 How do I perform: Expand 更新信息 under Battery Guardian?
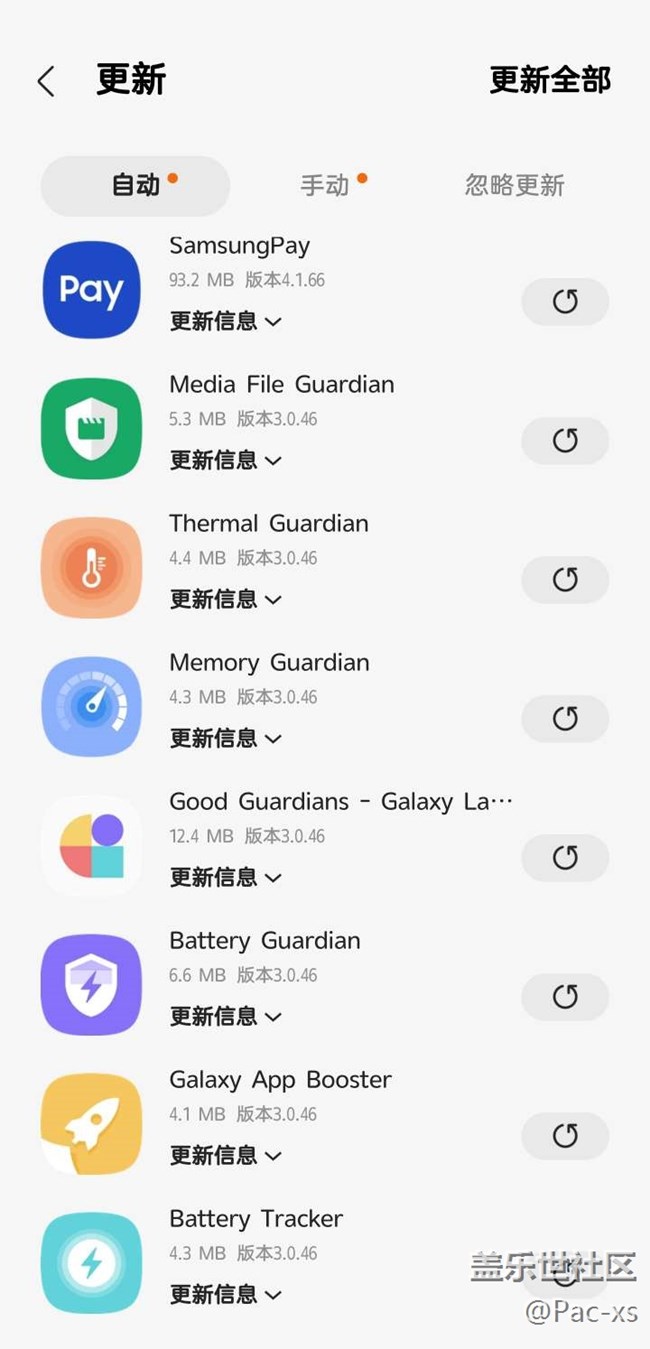point(225,1016)
